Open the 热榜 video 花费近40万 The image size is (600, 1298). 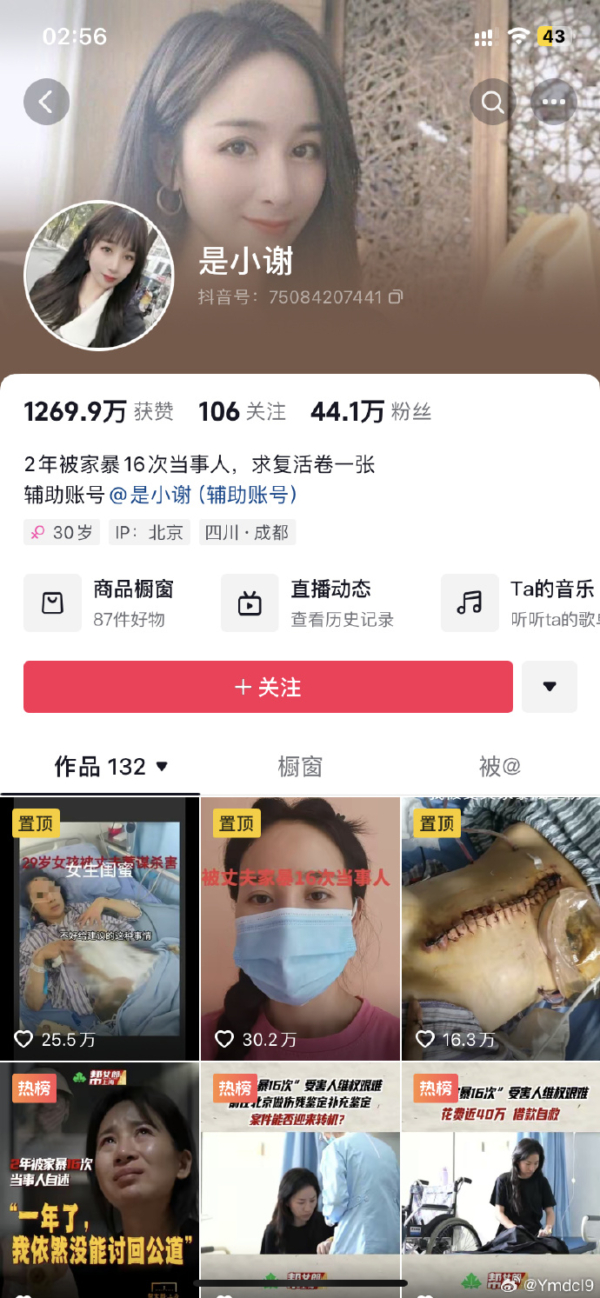(x=501, y=1180)
